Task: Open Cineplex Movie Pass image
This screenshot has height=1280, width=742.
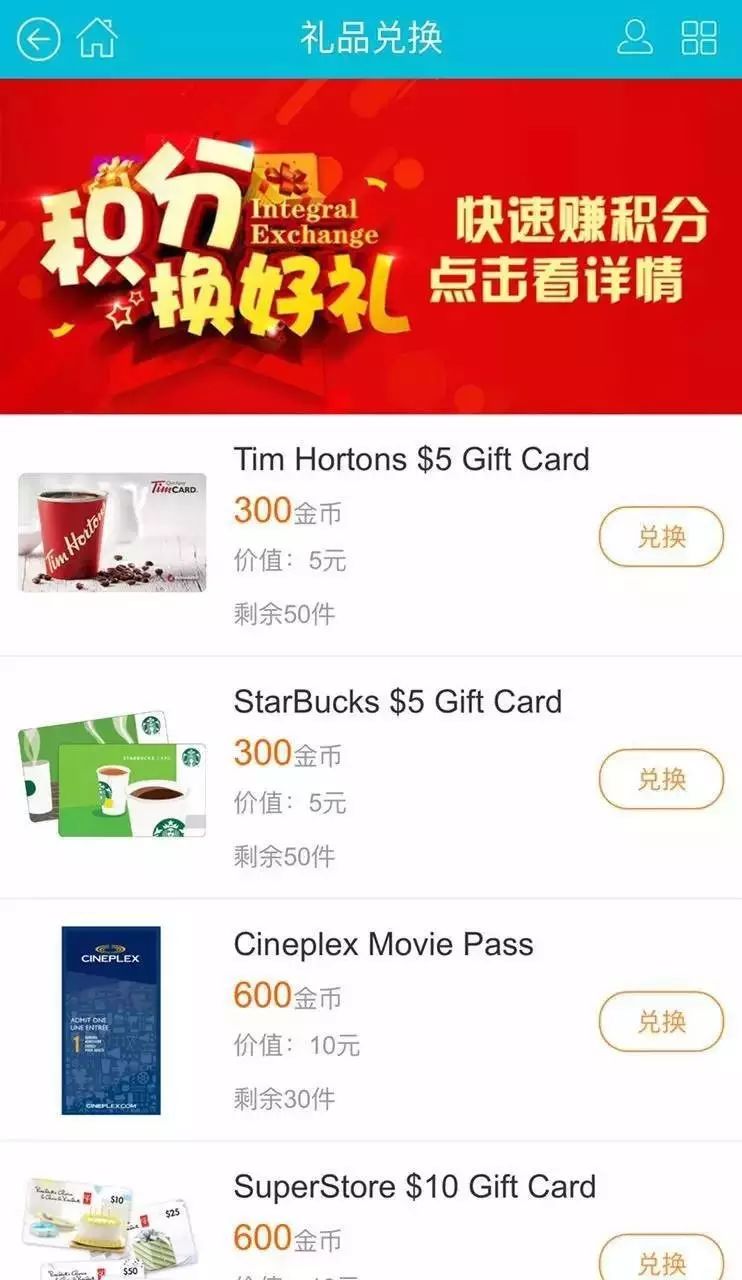Action: (111, 1020)
